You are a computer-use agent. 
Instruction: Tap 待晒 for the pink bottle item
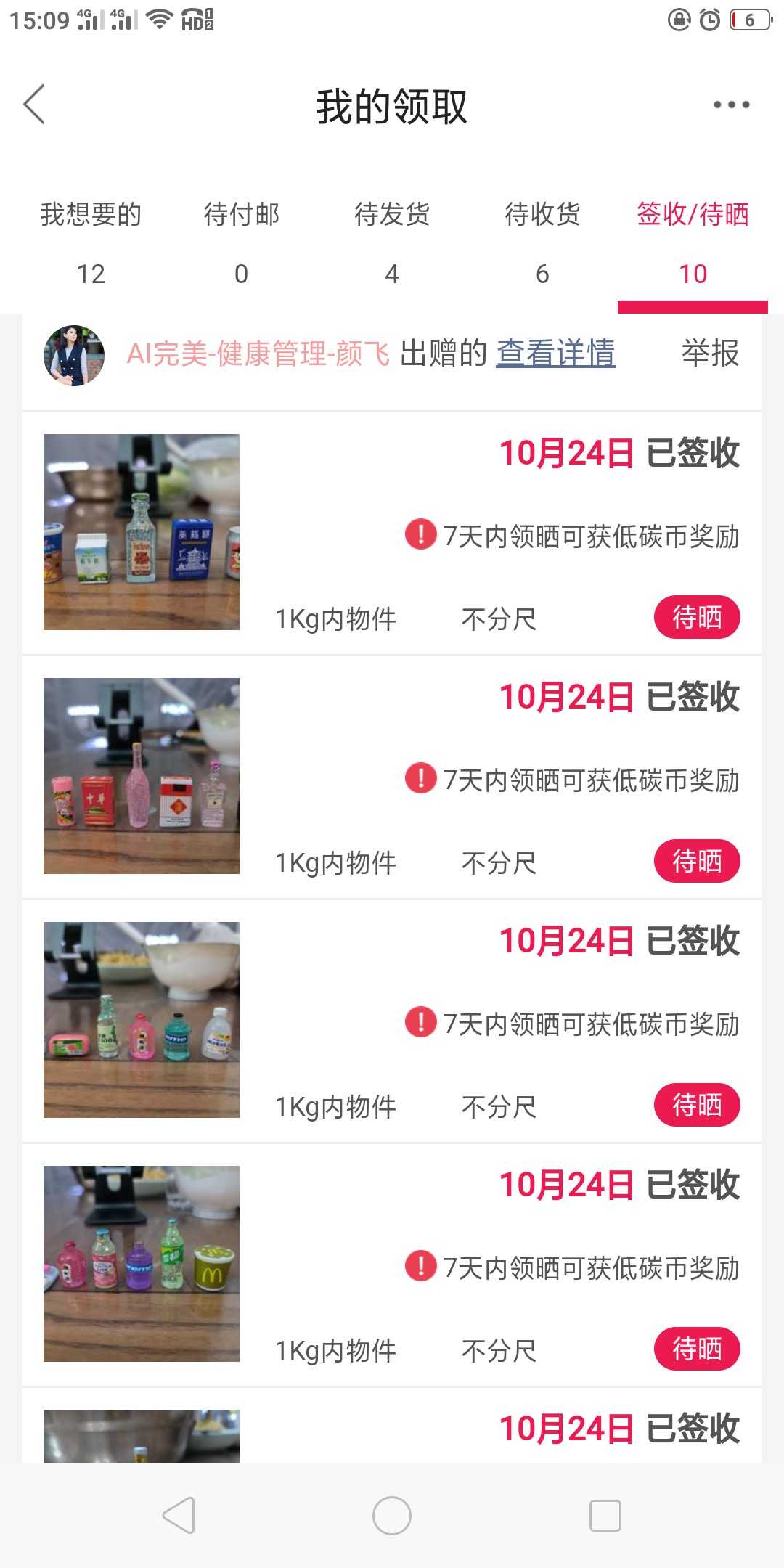pos(696,862)
